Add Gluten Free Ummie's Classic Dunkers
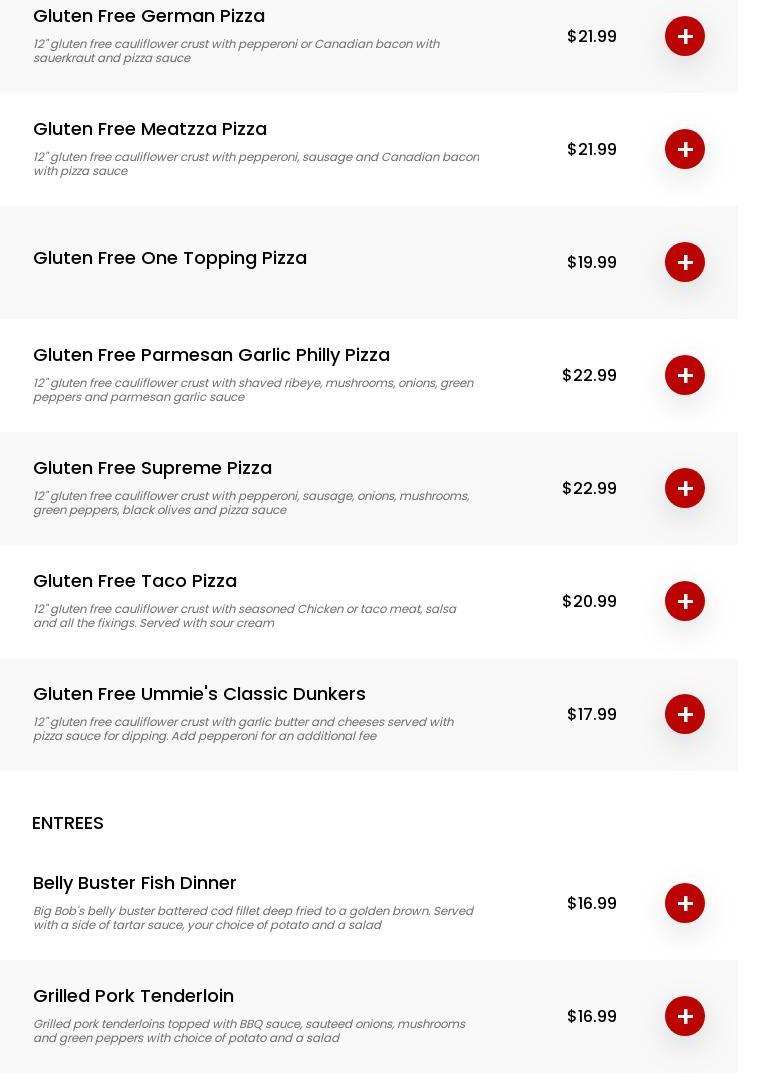770x1091 pixels. (x=685, y=714)
